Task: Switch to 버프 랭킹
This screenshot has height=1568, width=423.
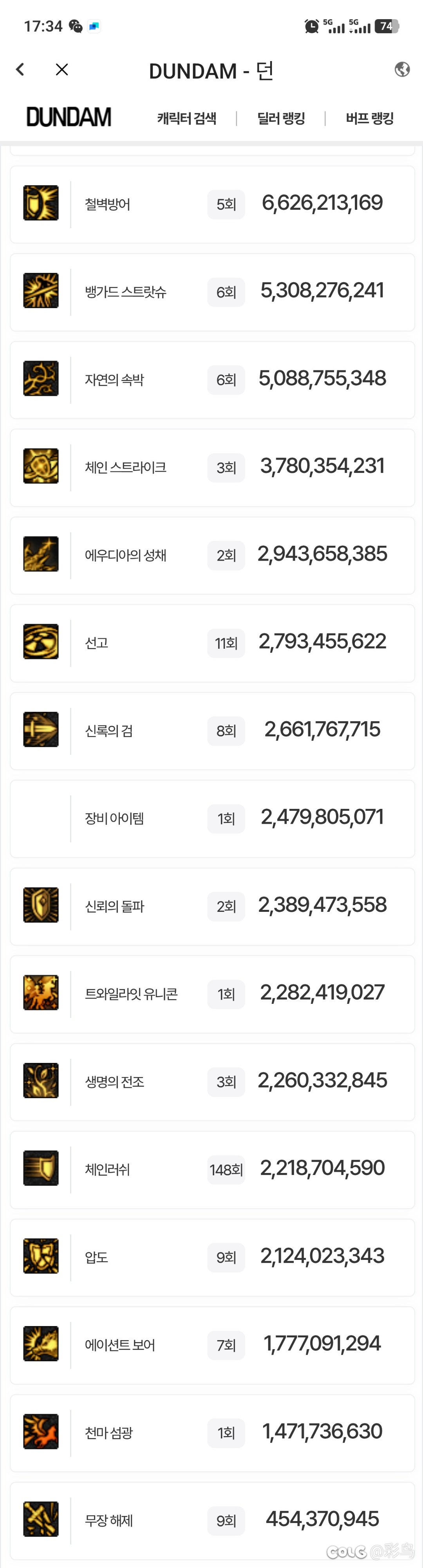Action: (x=369, y=118)
